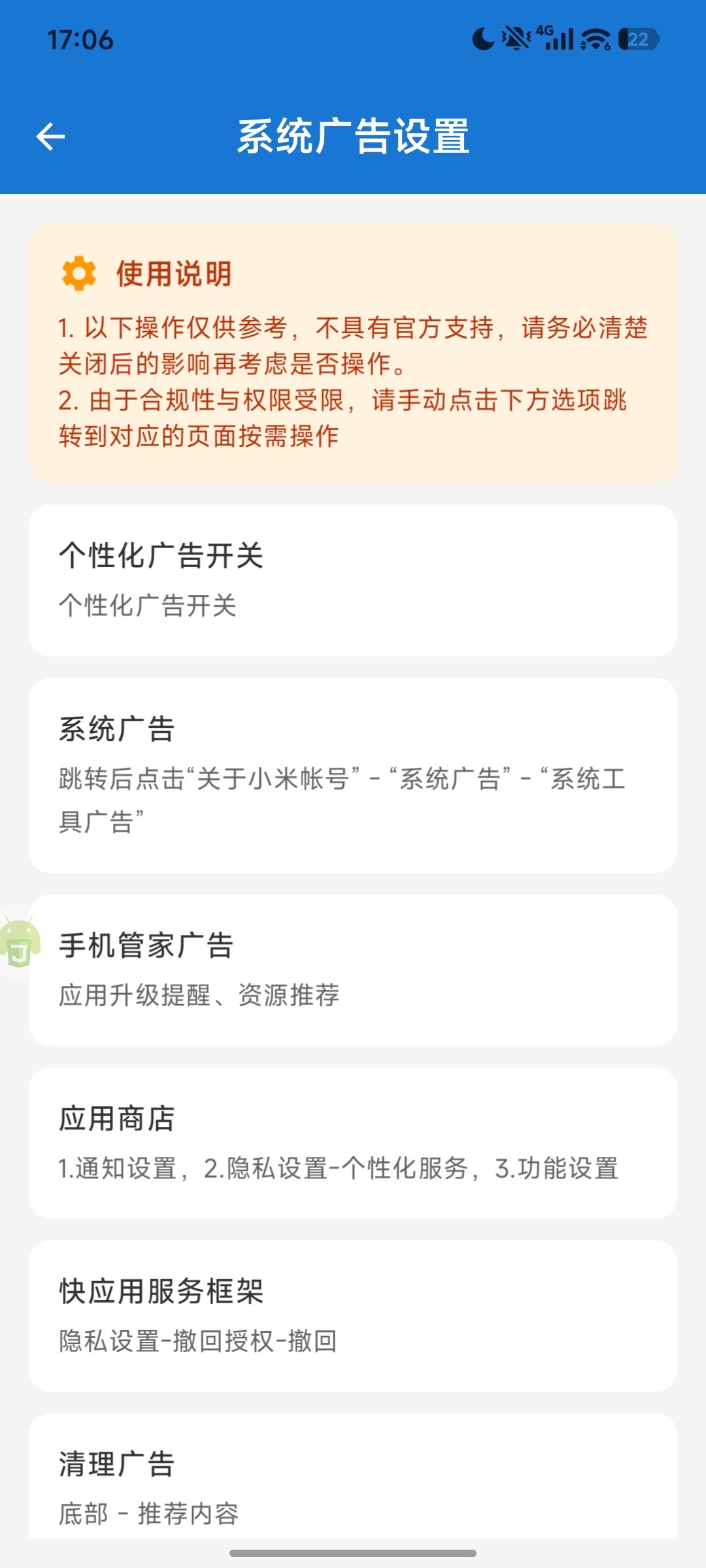Open 手机管家广告 to manage upgrade reminders
Viewport: 706px width, 1568px height.
coord(353,967)
